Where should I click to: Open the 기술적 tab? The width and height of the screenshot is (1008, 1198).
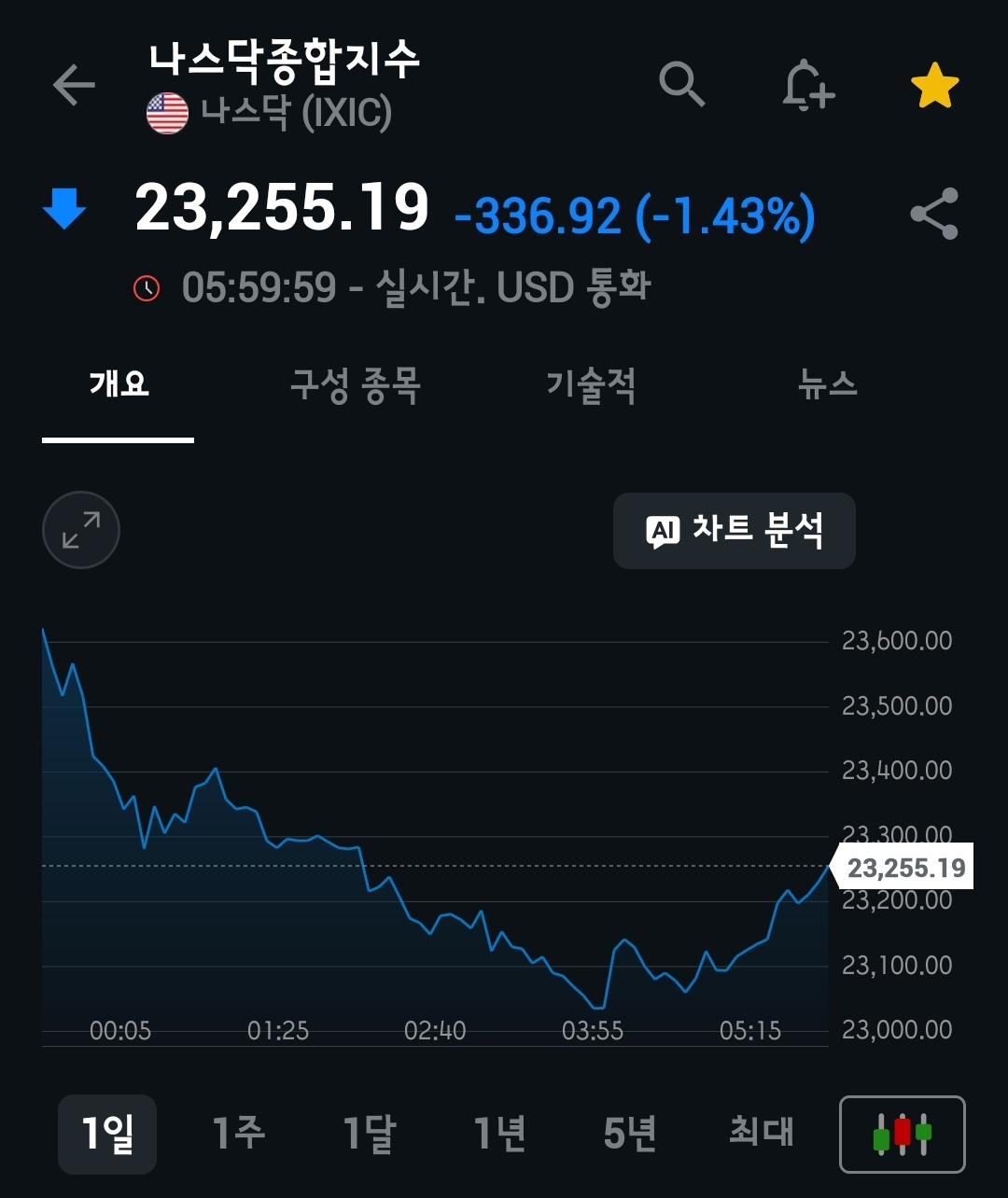click(x=591, y=384)
